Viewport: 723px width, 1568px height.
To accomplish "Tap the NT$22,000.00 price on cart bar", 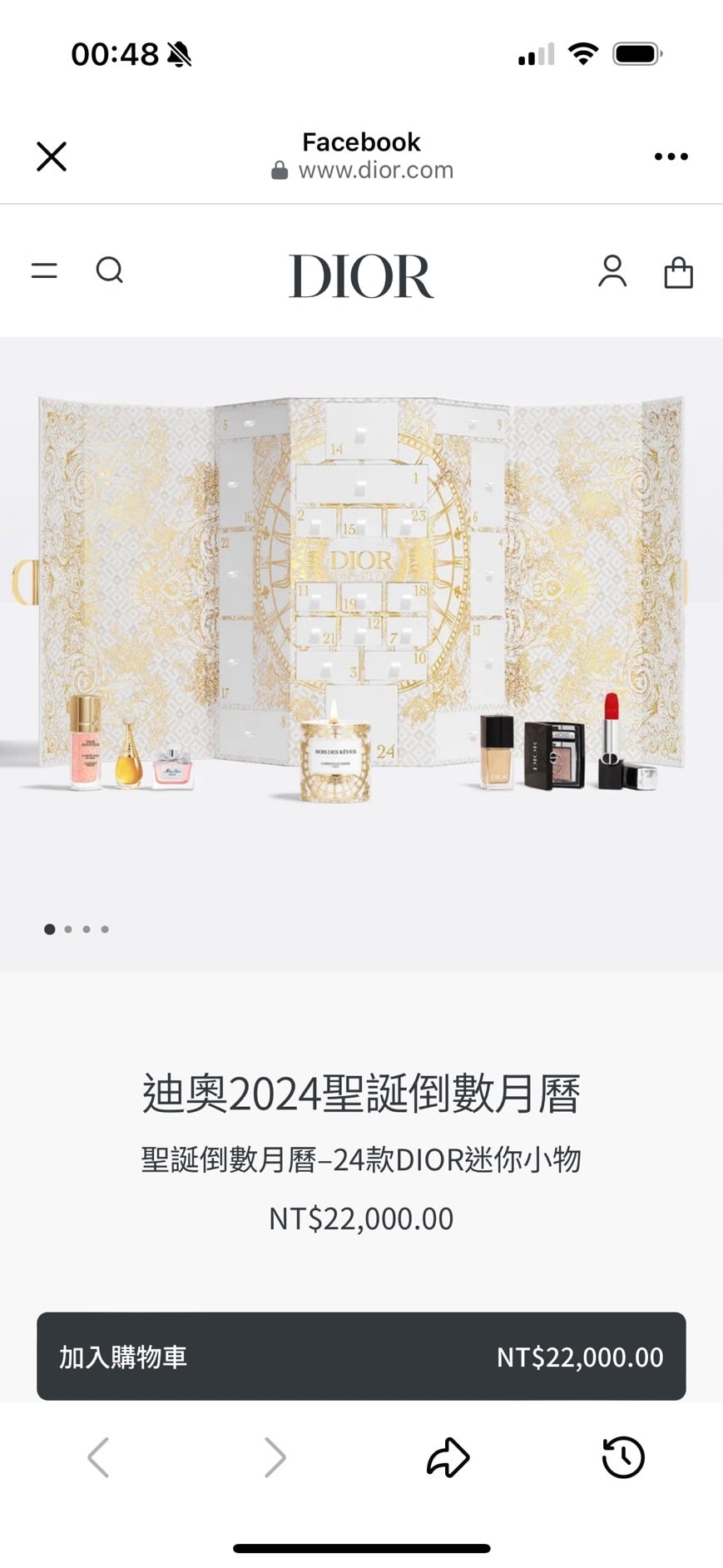I will [x=580, y=1357].
